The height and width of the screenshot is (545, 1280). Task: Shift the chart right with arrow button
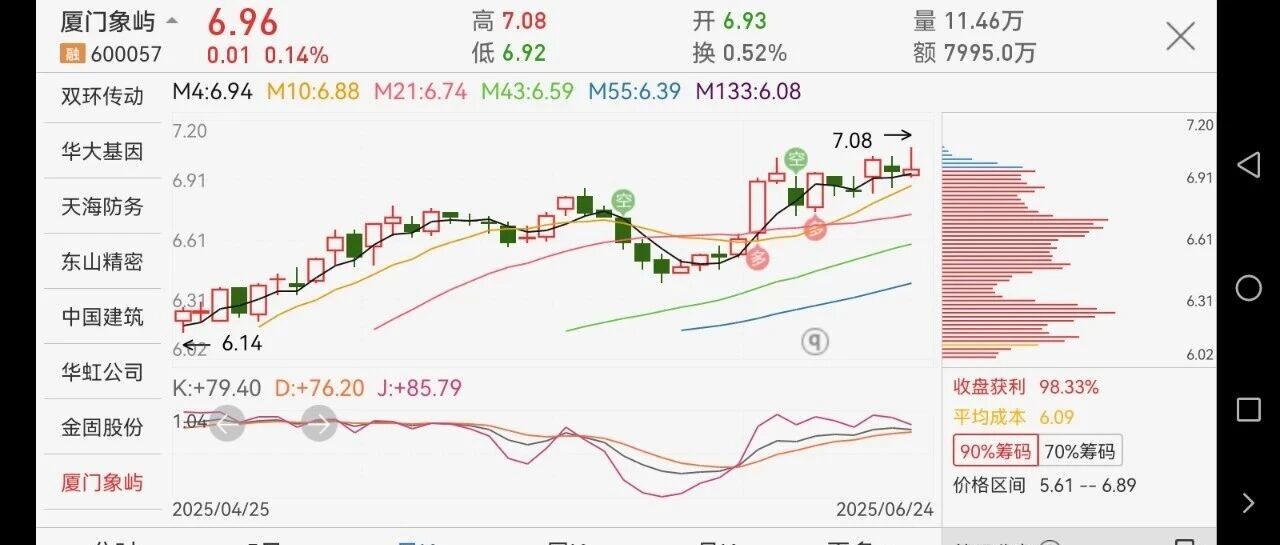click(x=319, y=423)
